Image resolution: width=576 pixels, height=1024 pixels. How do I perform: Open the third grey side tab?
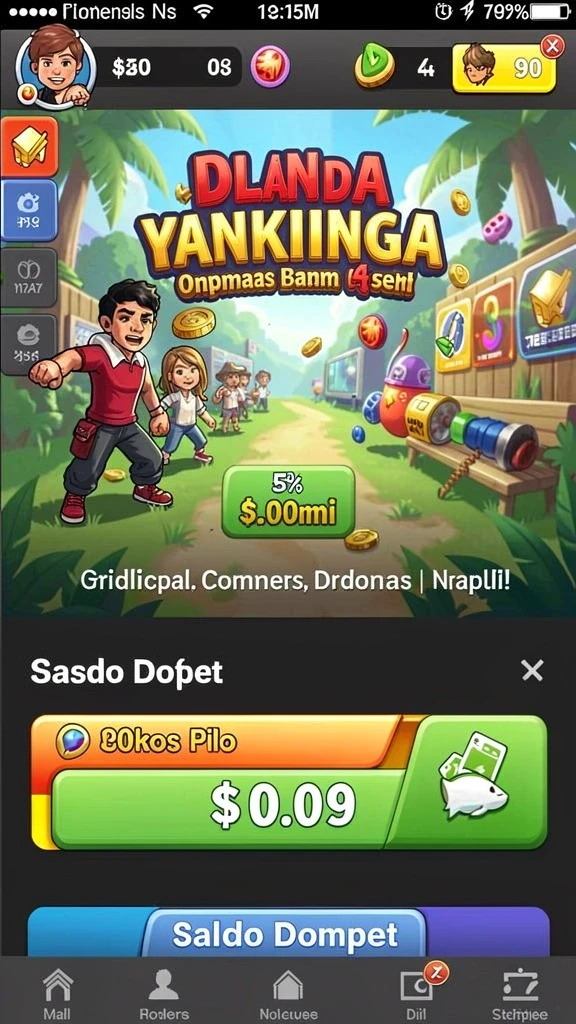click(29, 277)
